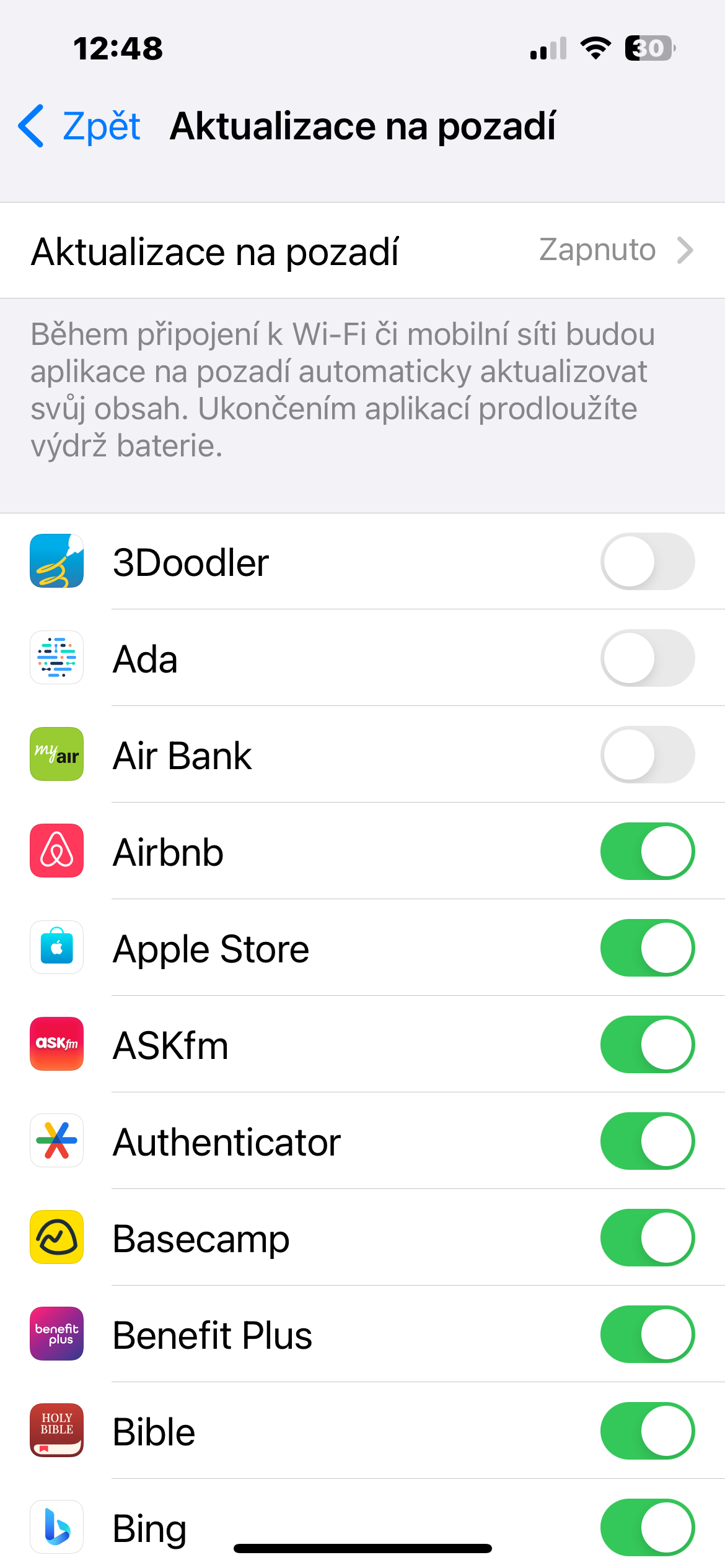Viewport: 725px width, 1568px height.
Task: Turn off Apple Store background refresh
Action: pyautogui.click(x=647, y=948)
